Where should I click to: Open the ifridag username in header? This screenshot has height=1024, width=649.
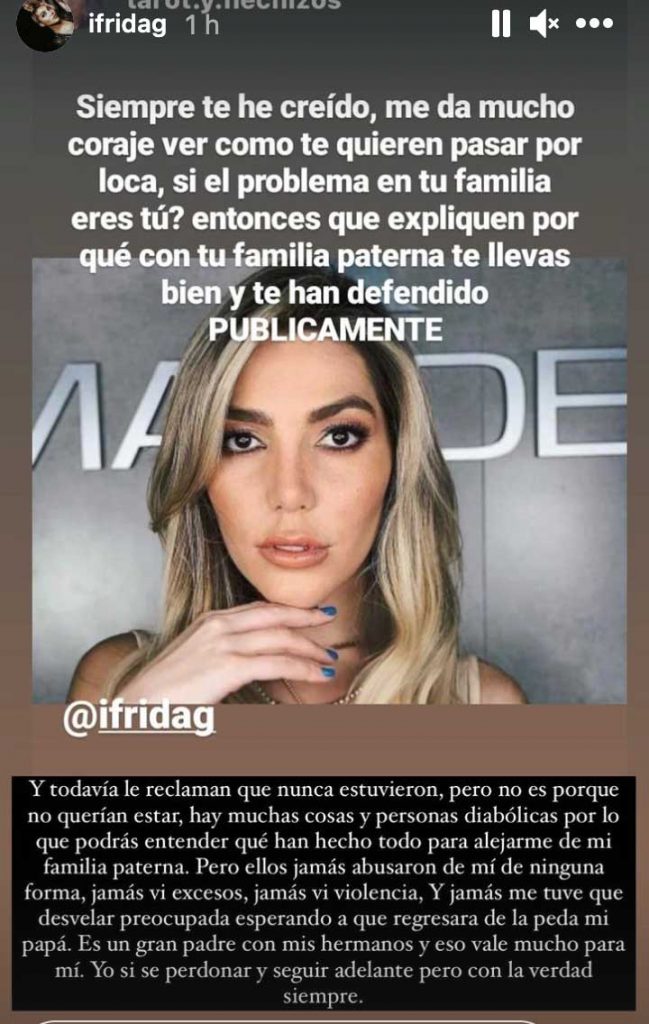pyautogui.click(x=123, y=25)
